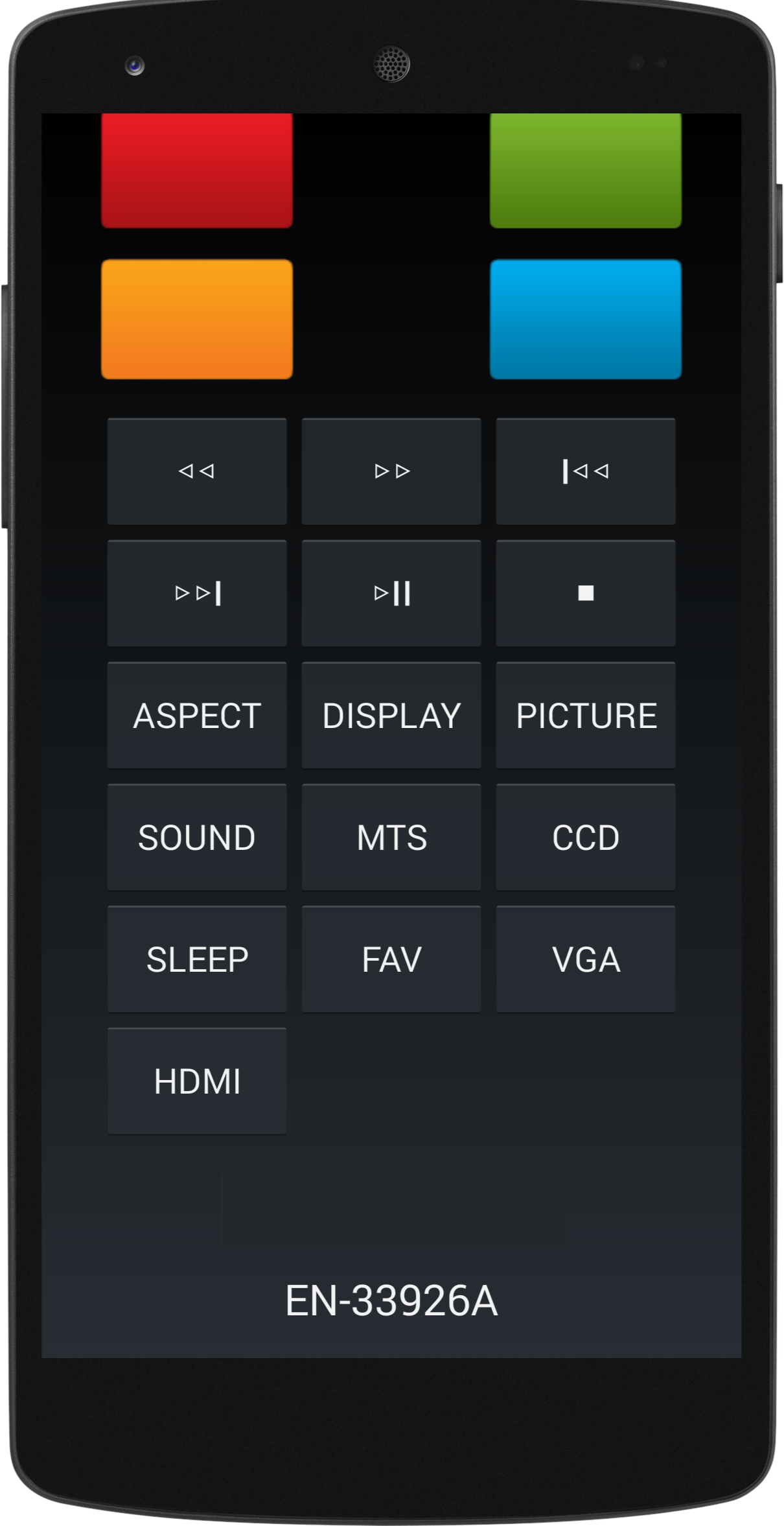784x1526 pixels.
Task: Hit the rewind button
Action: (x=197, y=471)
